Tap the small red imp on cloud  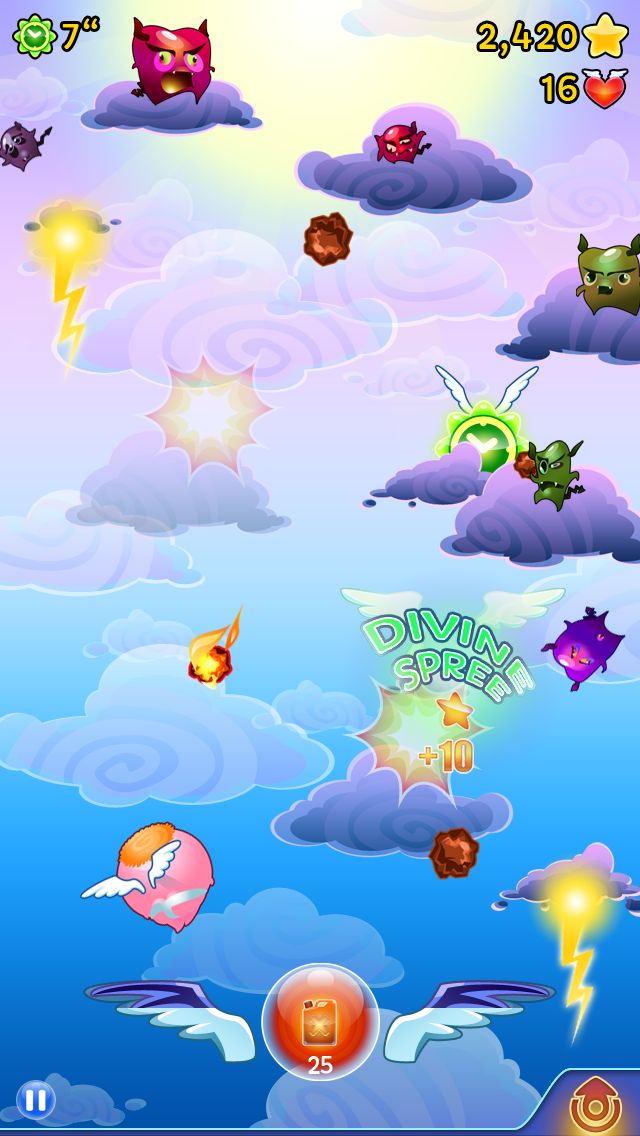tap(399, 143)
